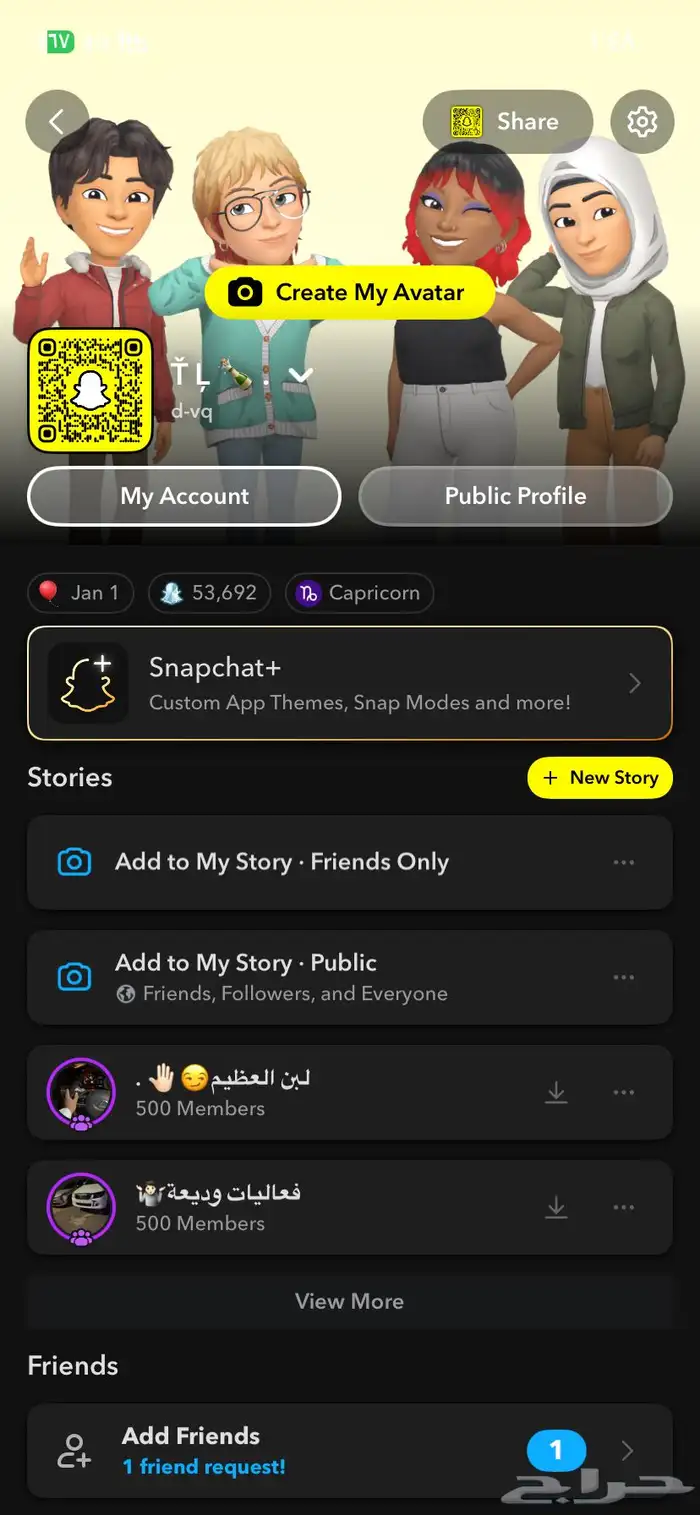Open options for Add to My Story · Public

(624, 977)
